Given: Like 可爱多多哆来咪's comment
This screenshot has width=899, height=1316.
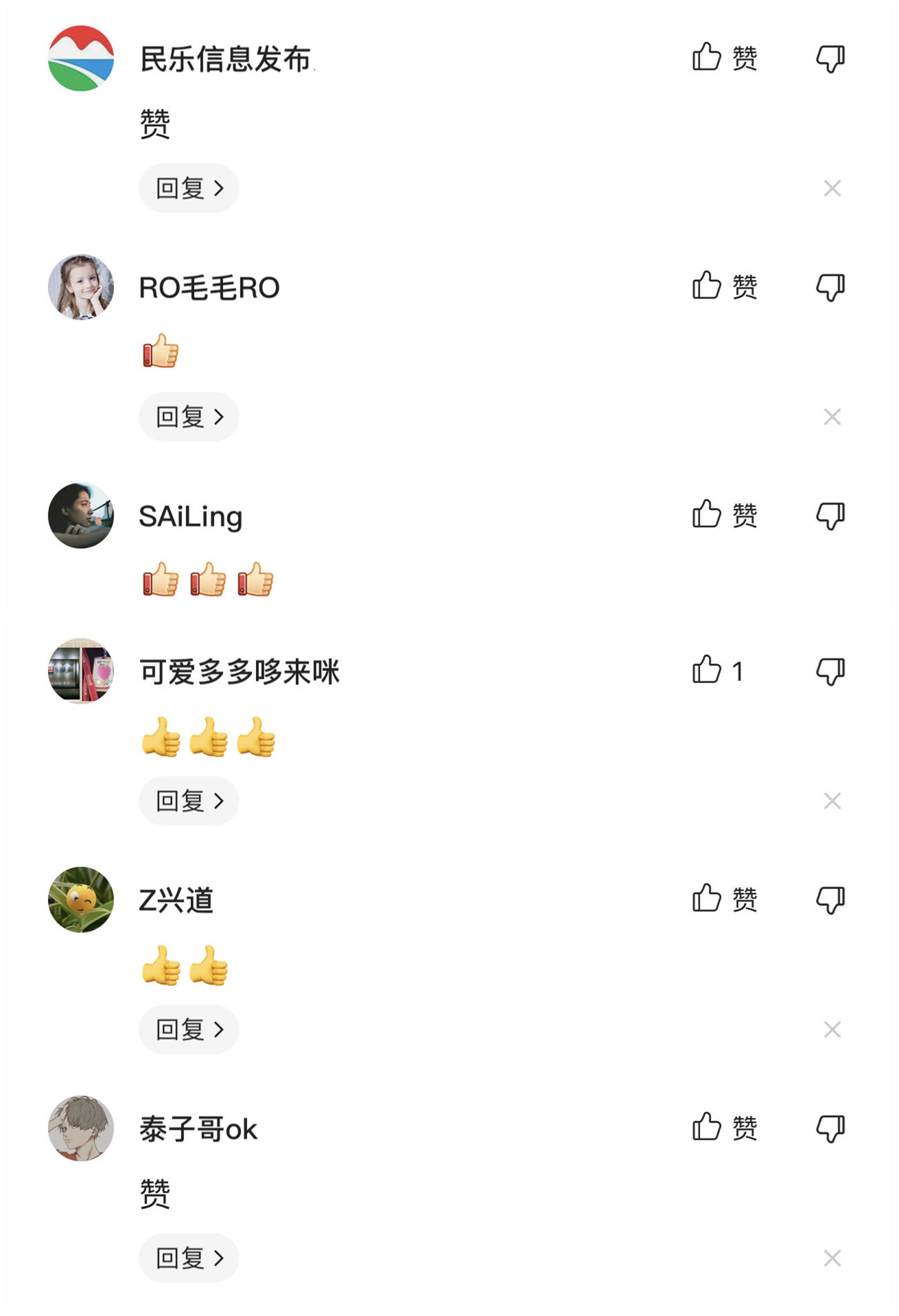Looking at the screenshot, I should coord(707,670).
